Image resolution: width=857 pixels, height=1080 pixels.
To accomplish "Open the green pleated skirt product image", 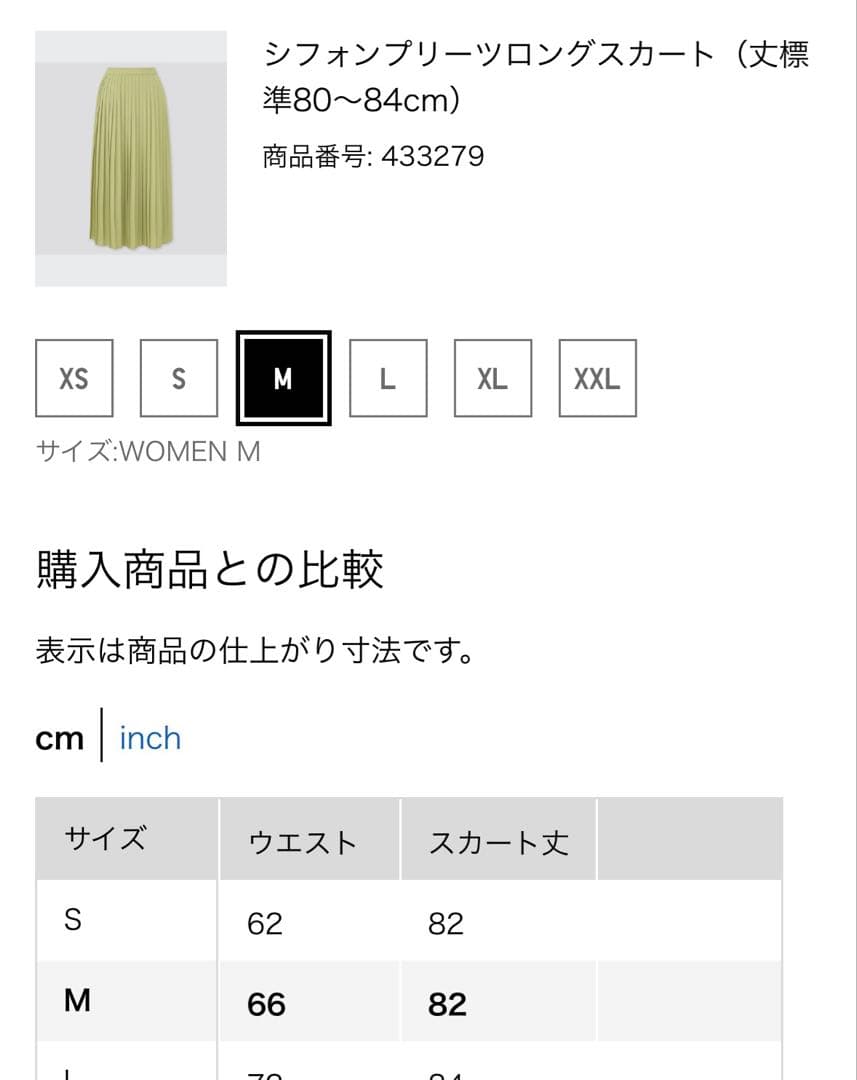I will 131,159.
